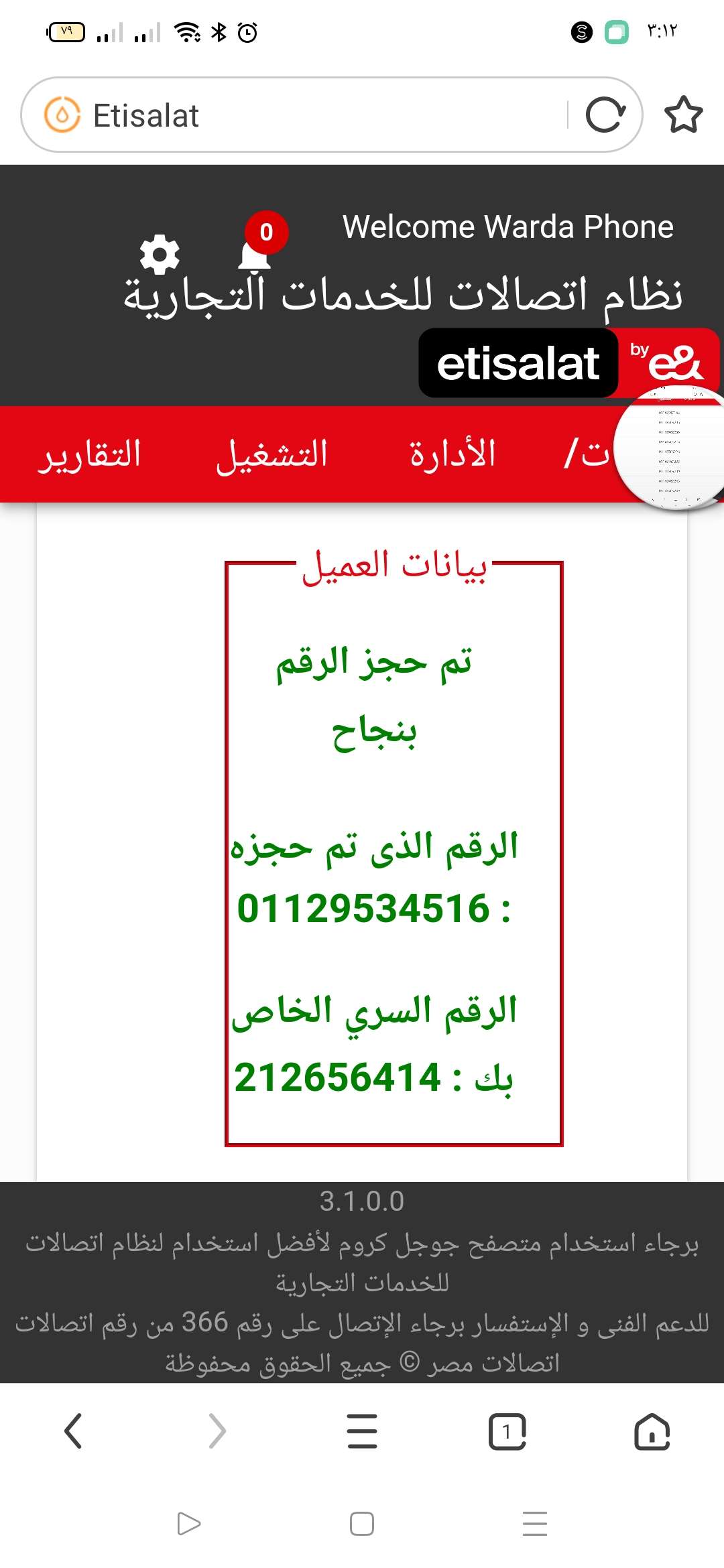The width and height of the screenshot is (724, 1568).
Task: Open the browser menu
Action: 362,1431
